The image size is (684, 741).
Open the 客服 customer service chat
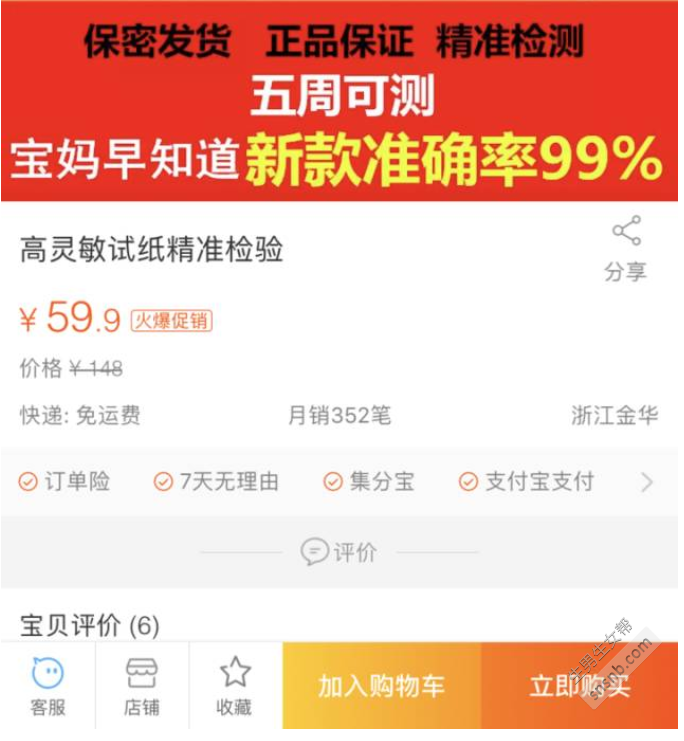(47, 687)
